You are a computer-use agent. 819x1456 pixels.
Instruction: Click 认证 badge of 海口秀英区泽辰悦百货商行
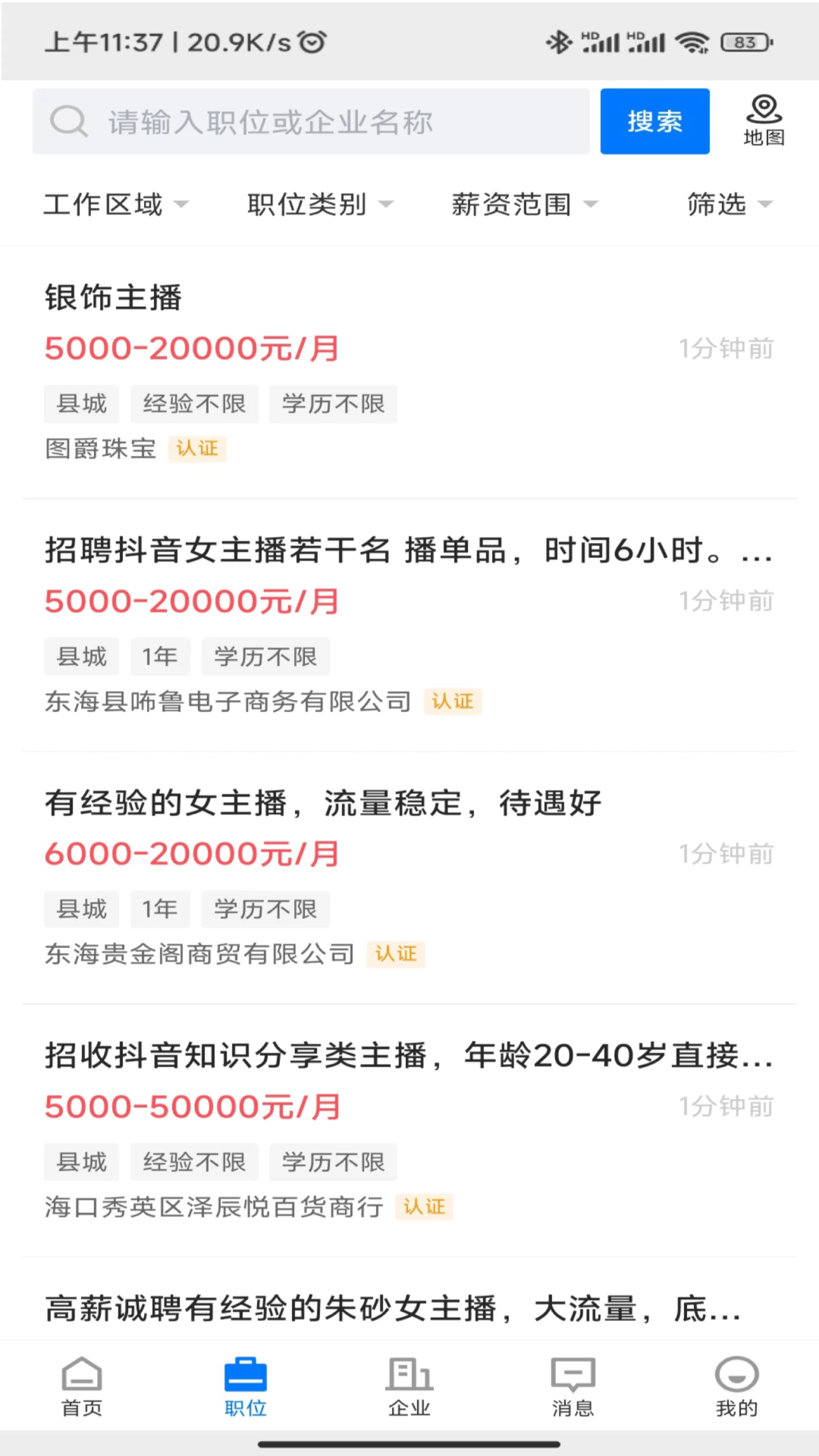coord(424,1207)
